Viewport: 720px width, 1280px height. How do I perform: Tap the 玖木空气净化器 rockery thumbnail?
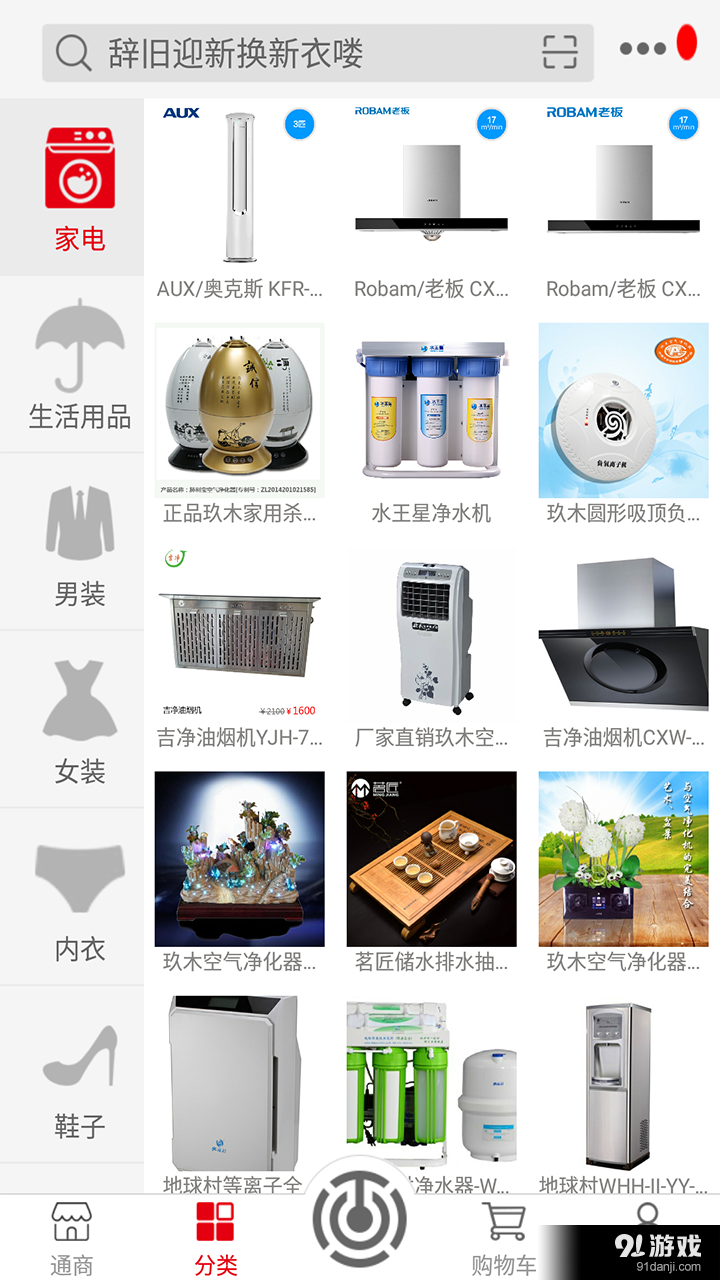coord(239,860)
